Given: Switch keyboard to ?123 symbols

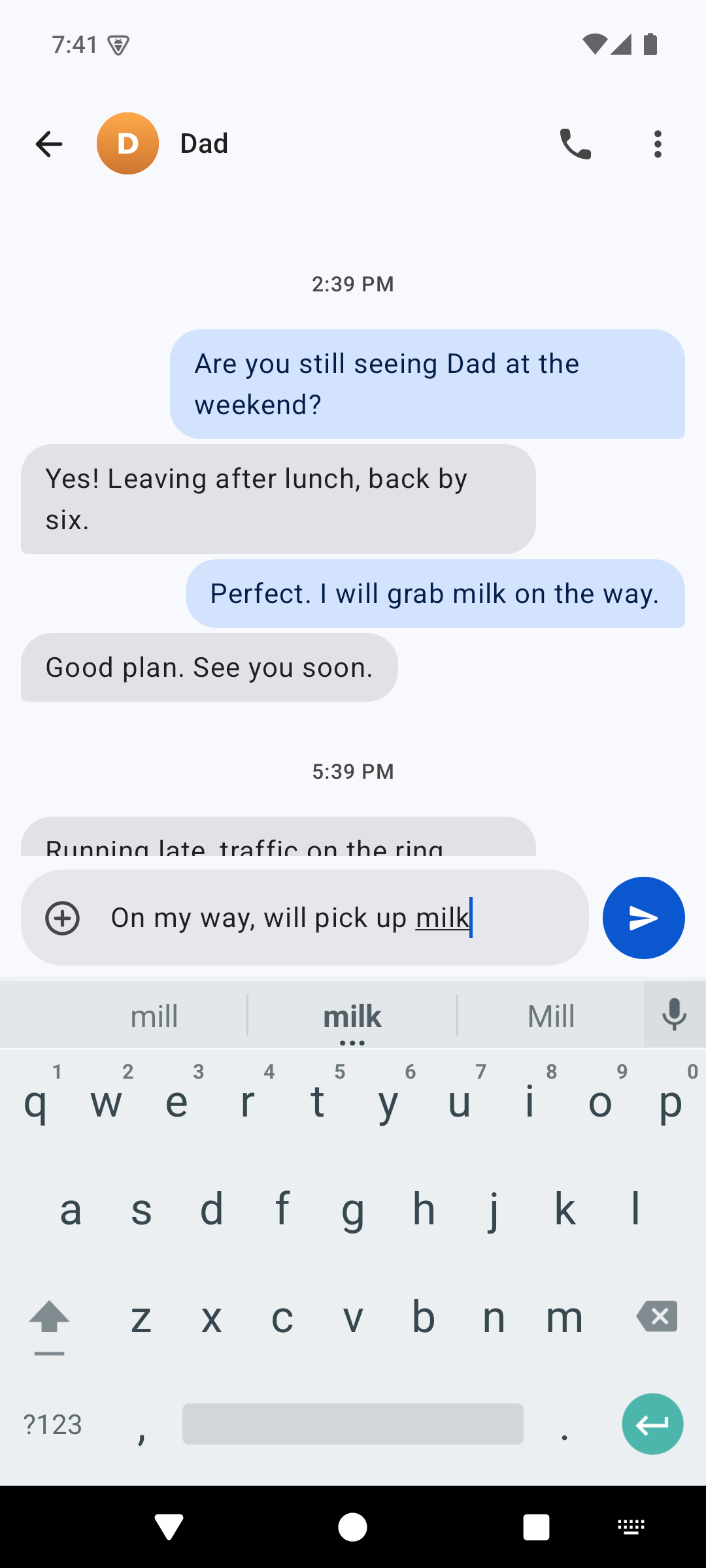Looking at the screenshot, I should tap(52, 1424).
